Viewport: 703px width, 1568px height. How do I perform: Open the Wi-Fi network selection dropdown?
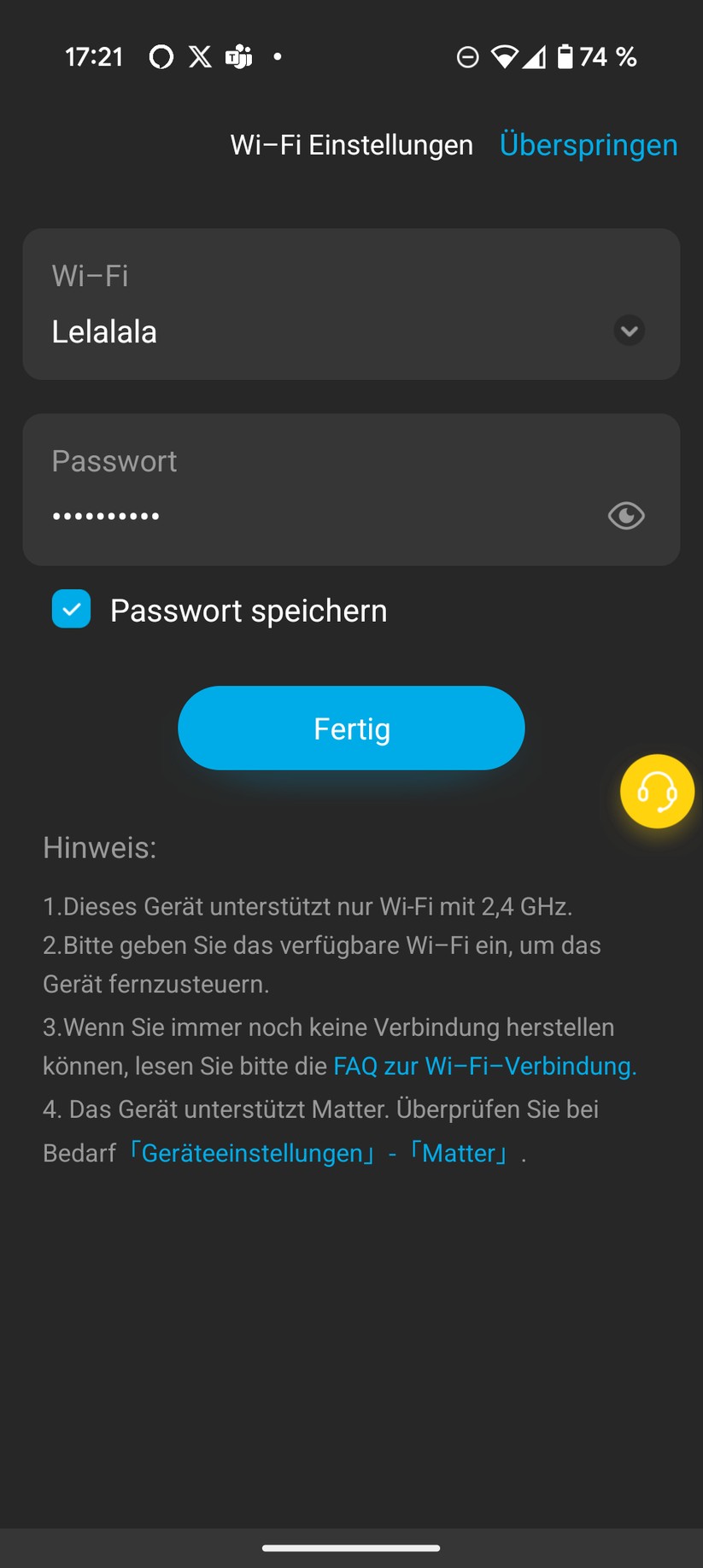pyautogui.click(x=629, y=331)
